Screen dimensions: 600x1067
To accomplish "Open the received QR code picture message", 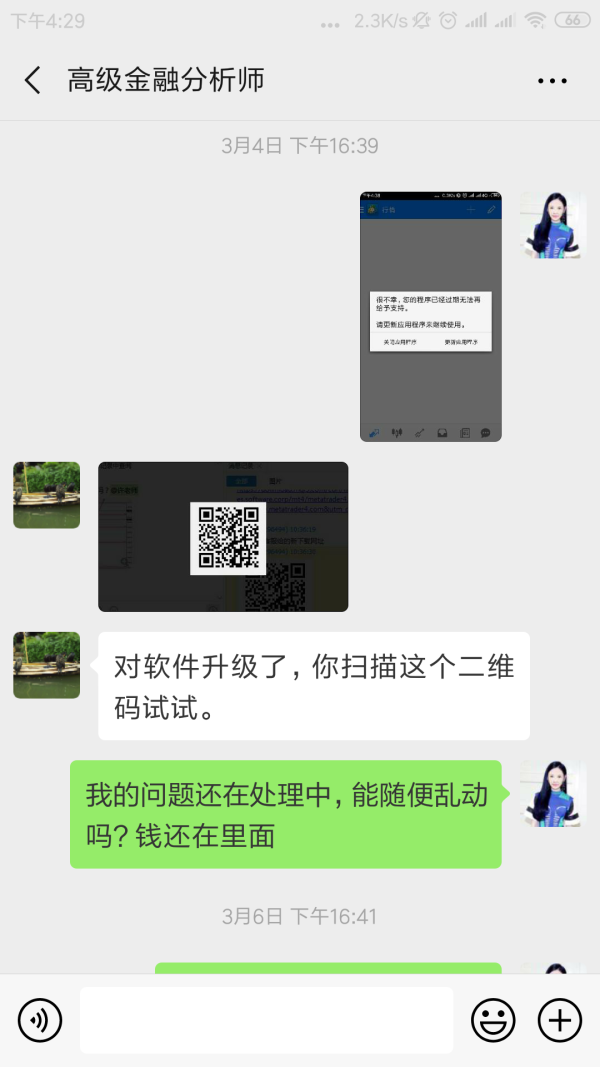I will pyautogui.click(x=223, y=536).
